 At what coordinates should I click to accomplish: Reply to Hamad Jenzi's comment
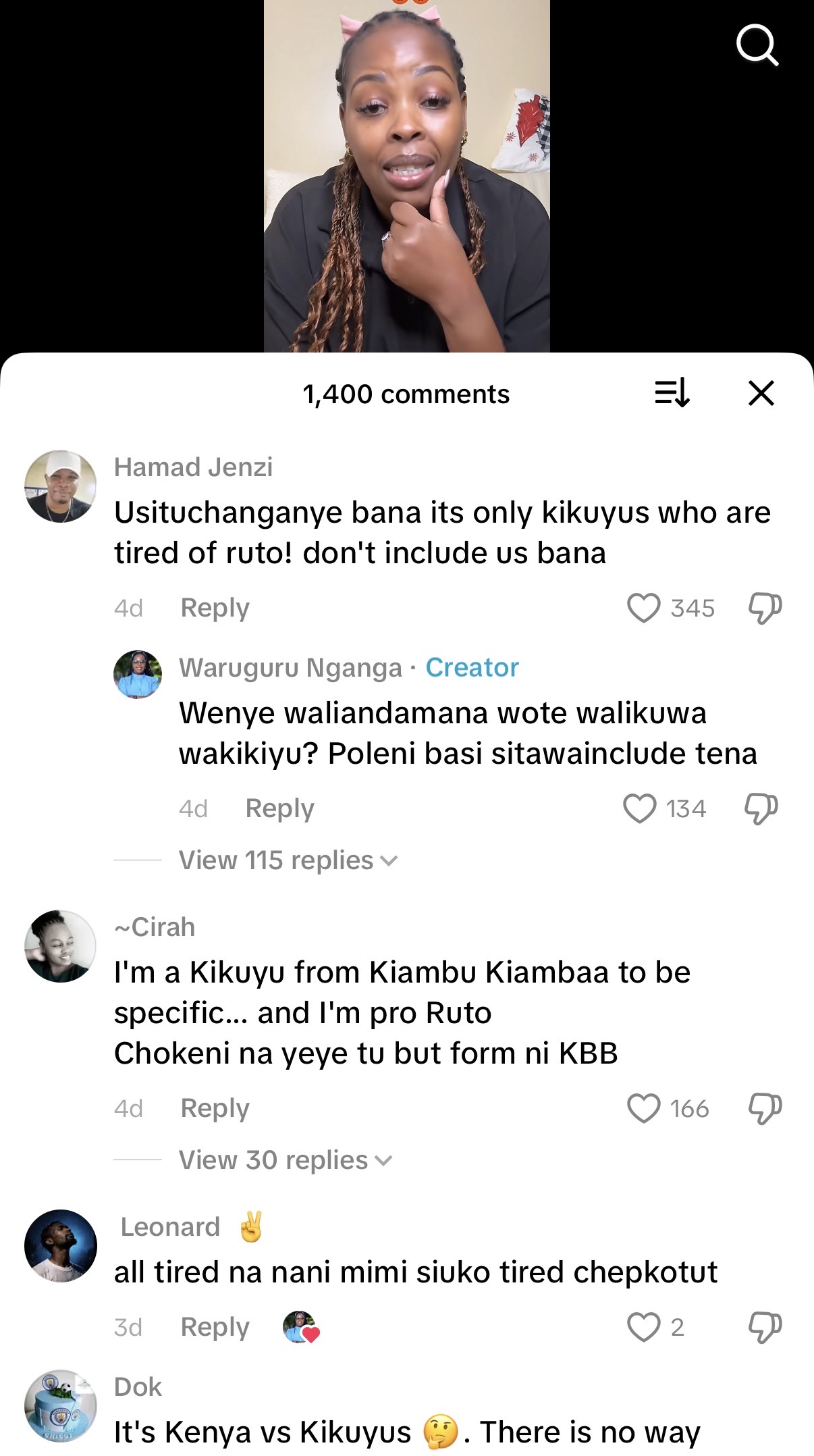215,608
